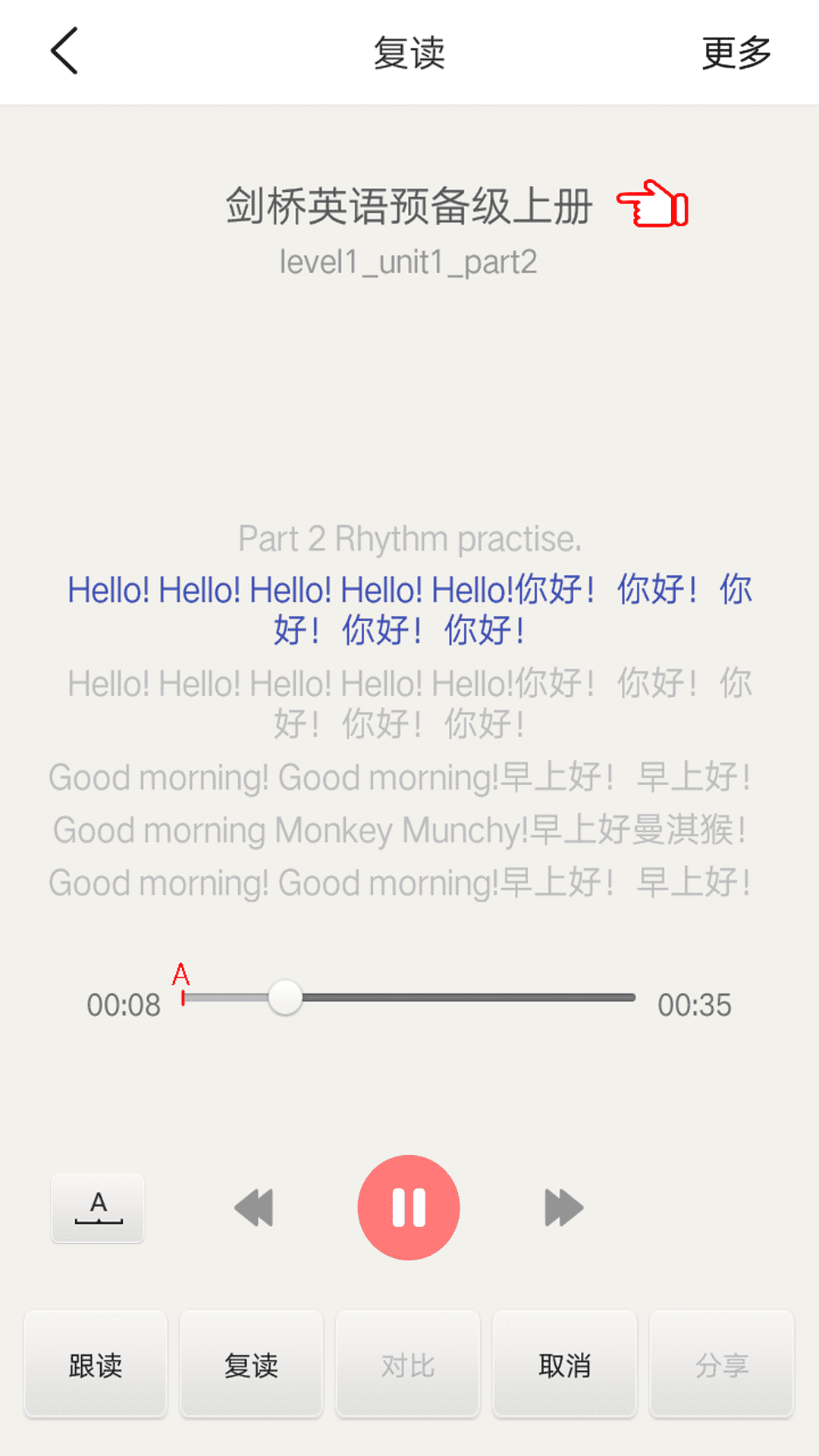Cancel with the 取消 button
The height and width of the screenshot is (1456, 819).
(565, 1365)
